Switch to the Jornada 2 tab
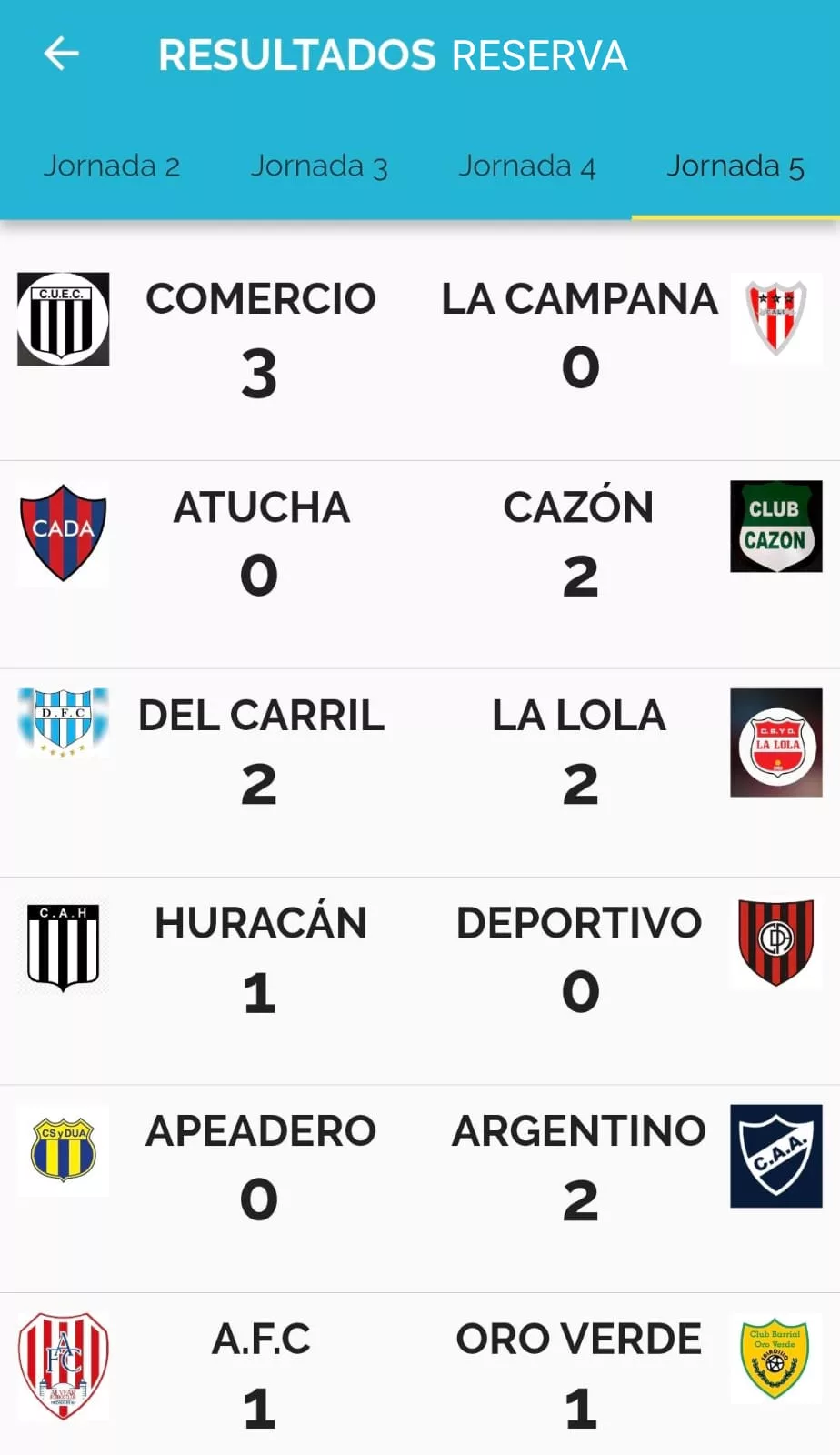 112,166
